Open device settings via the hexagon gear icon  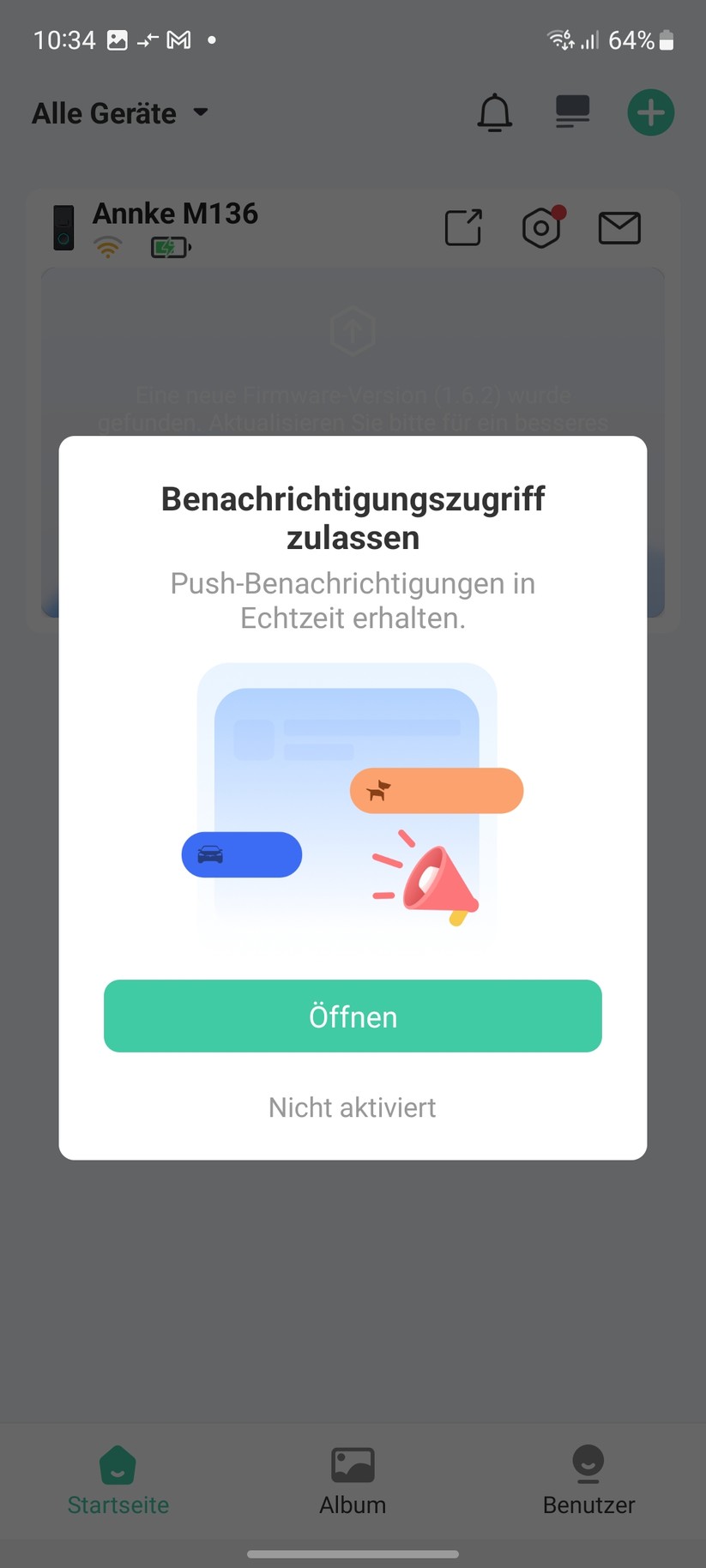541,228
